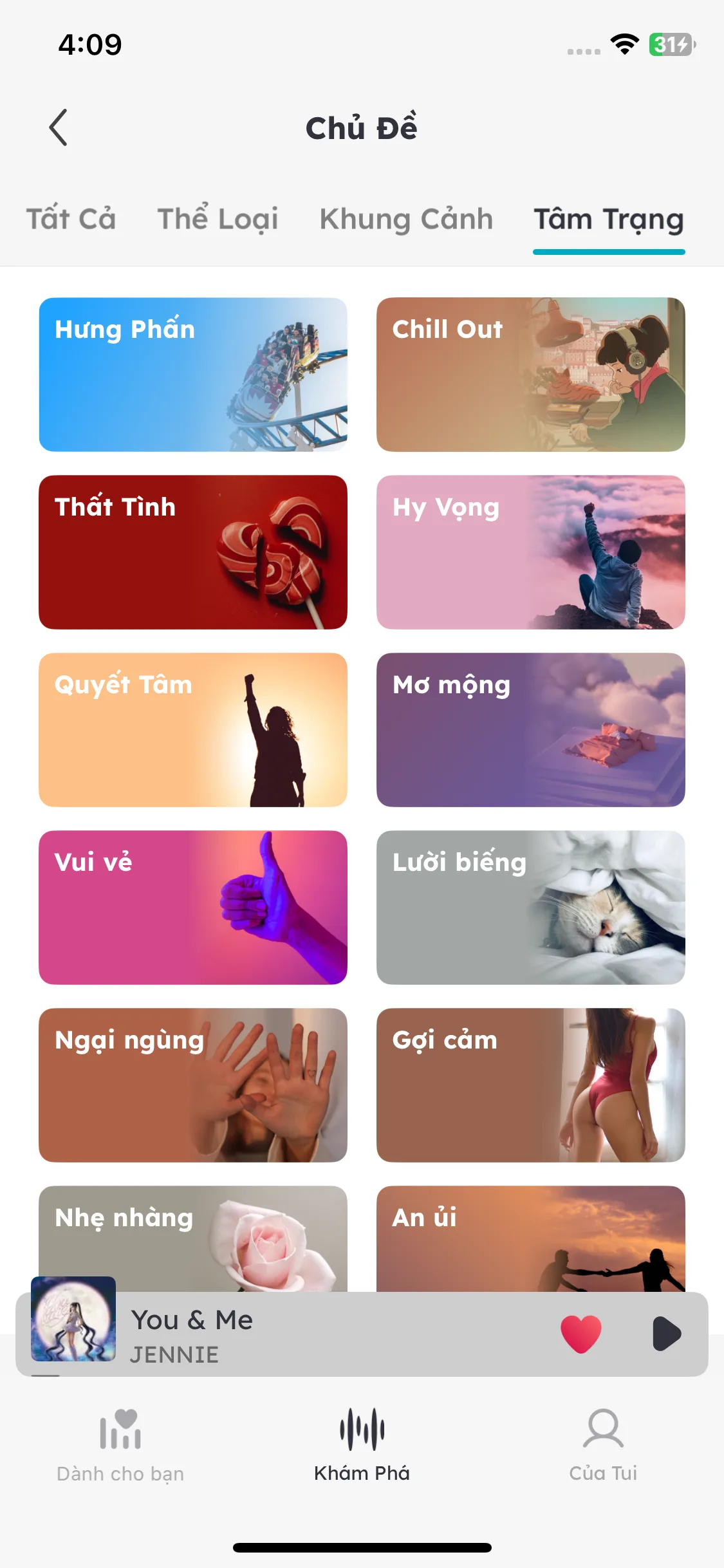This screenshot has height=1568, width=724.
Task: Switch to the Của Tui tab
Action: [x=603, y=1446]
